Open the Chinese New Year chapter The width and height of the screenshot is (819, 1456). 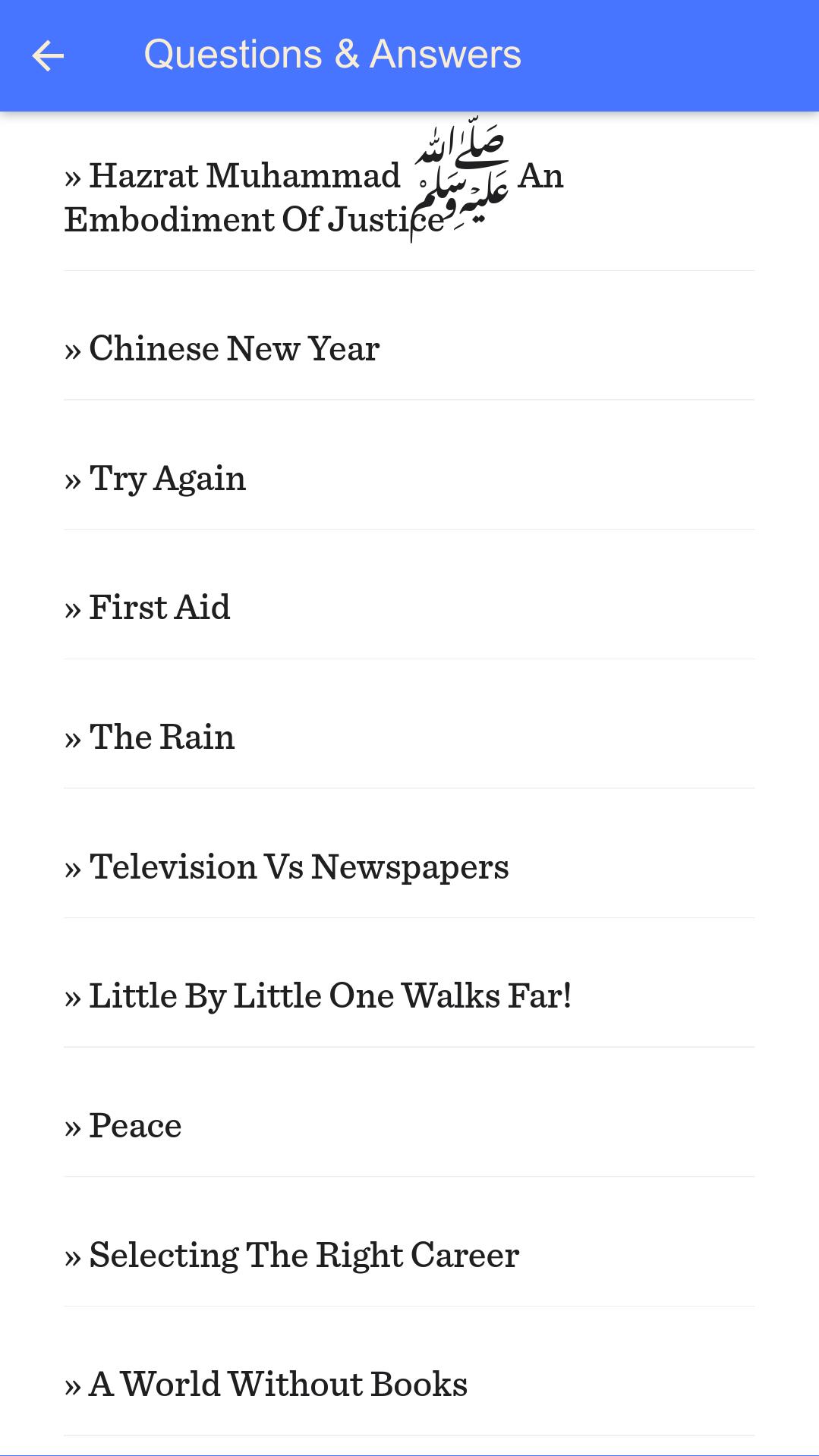pyautogui.click(x=234, y=349)
